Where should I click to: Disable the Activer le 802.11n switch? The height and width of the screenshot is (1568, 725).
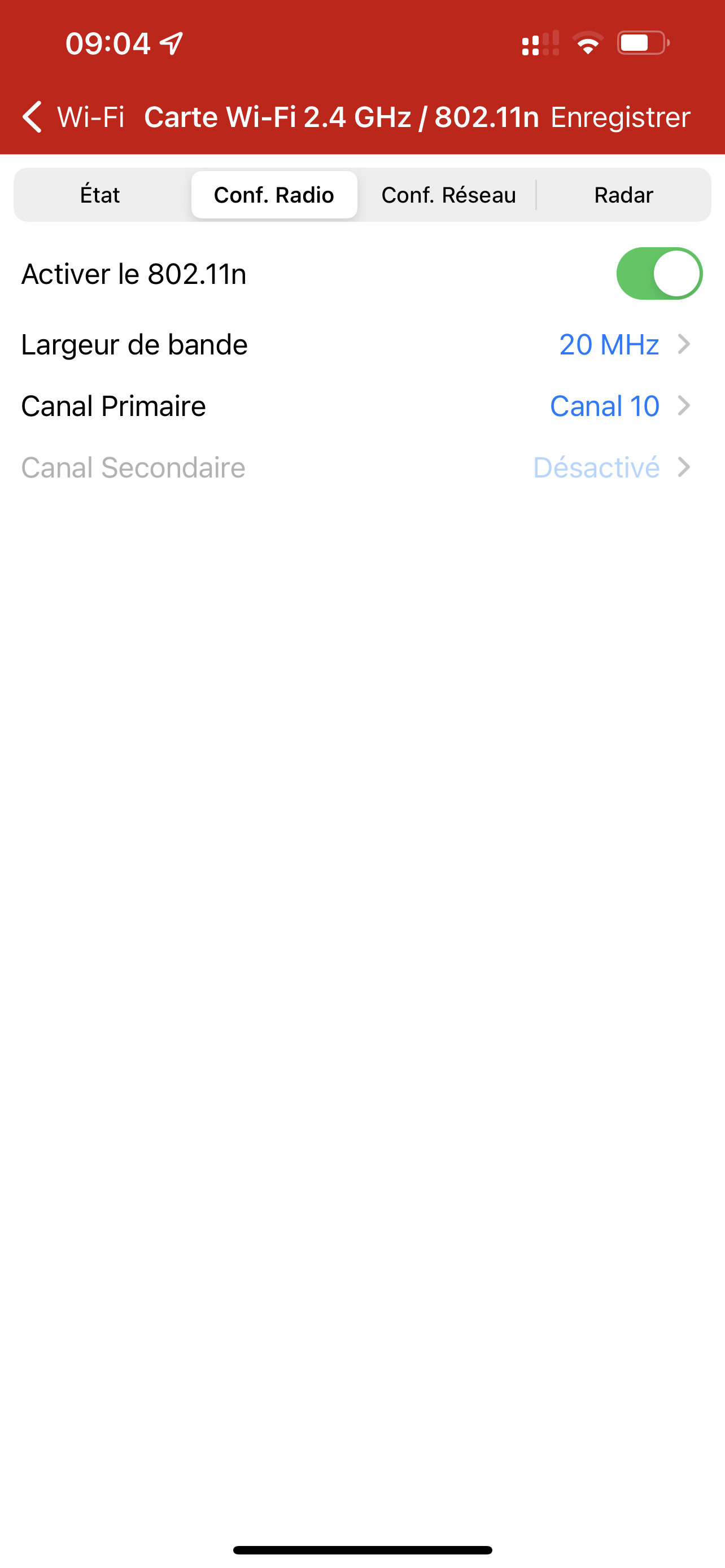(658, 274)
